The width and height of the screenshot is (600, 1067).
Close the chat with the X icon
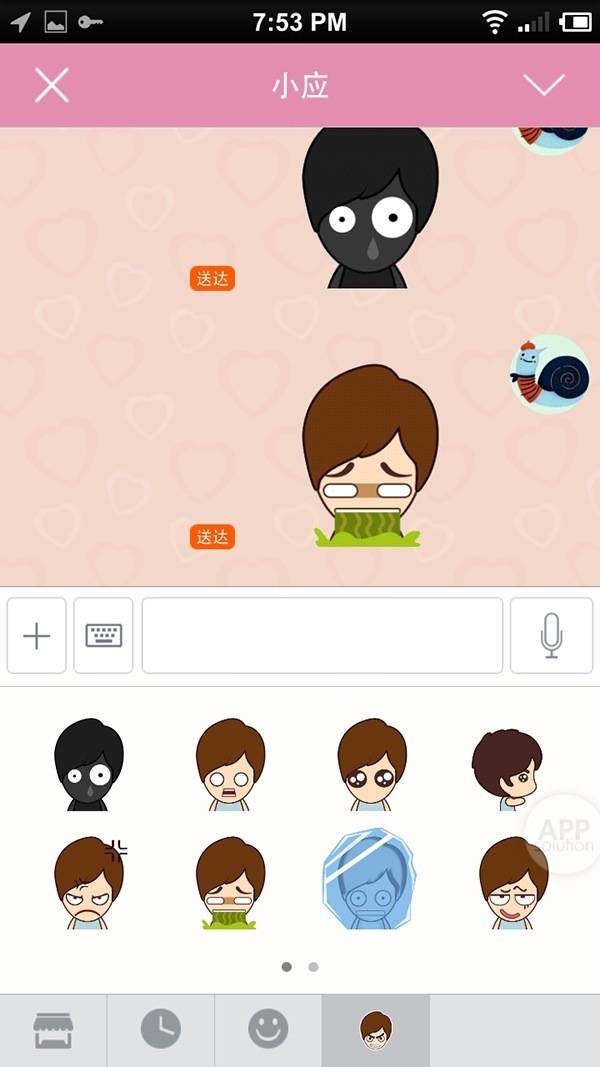(52, 85)
